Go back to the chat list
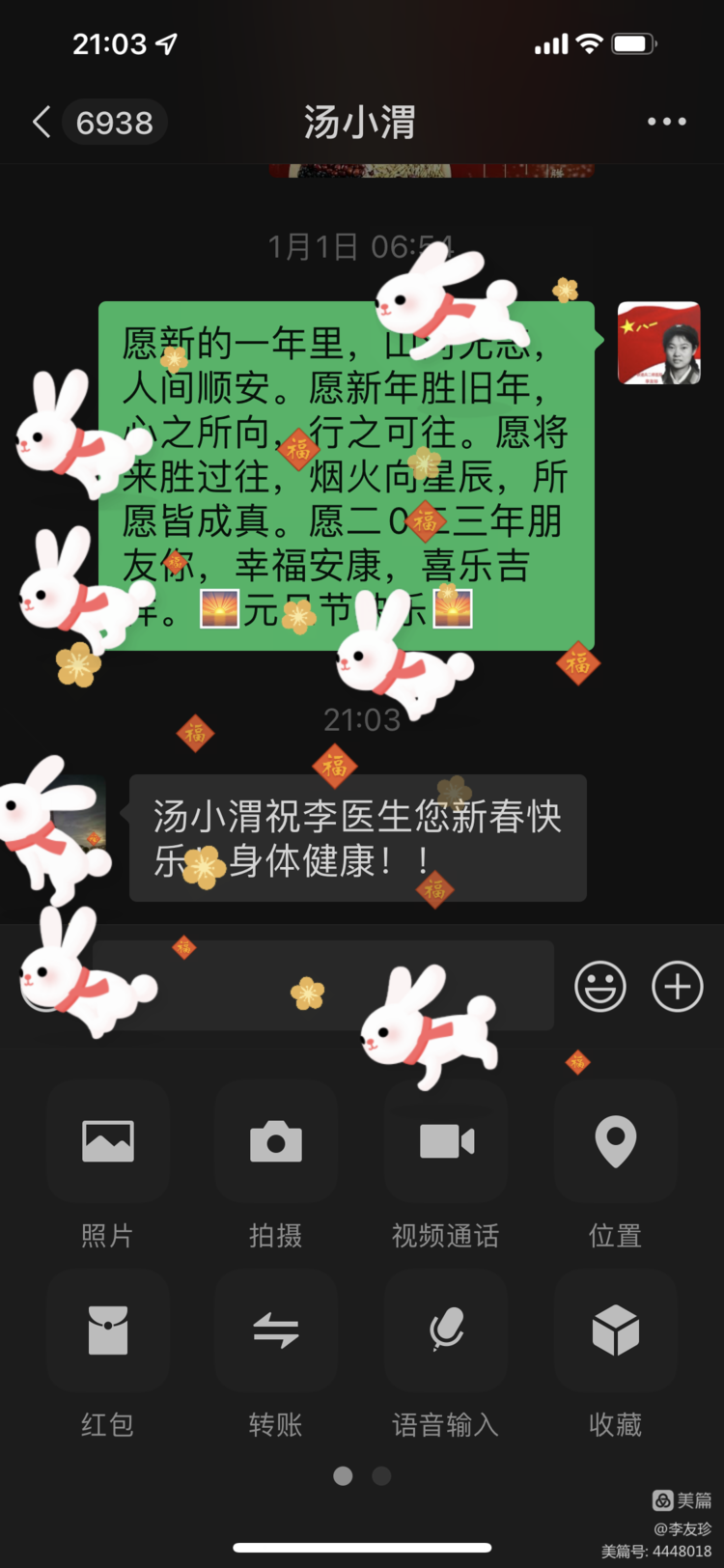This screenshot has height=1568, width=724. (42, 123)
